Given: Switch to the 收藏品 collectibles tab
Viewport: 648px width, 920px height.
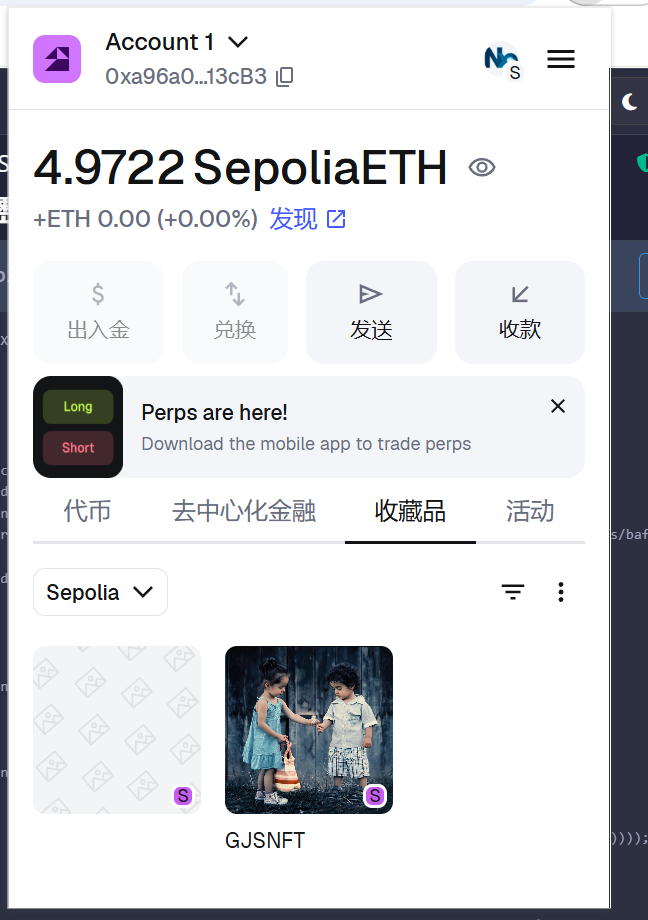Looking at the screenshot, I should pyautogui.click(x=410, y=512).
